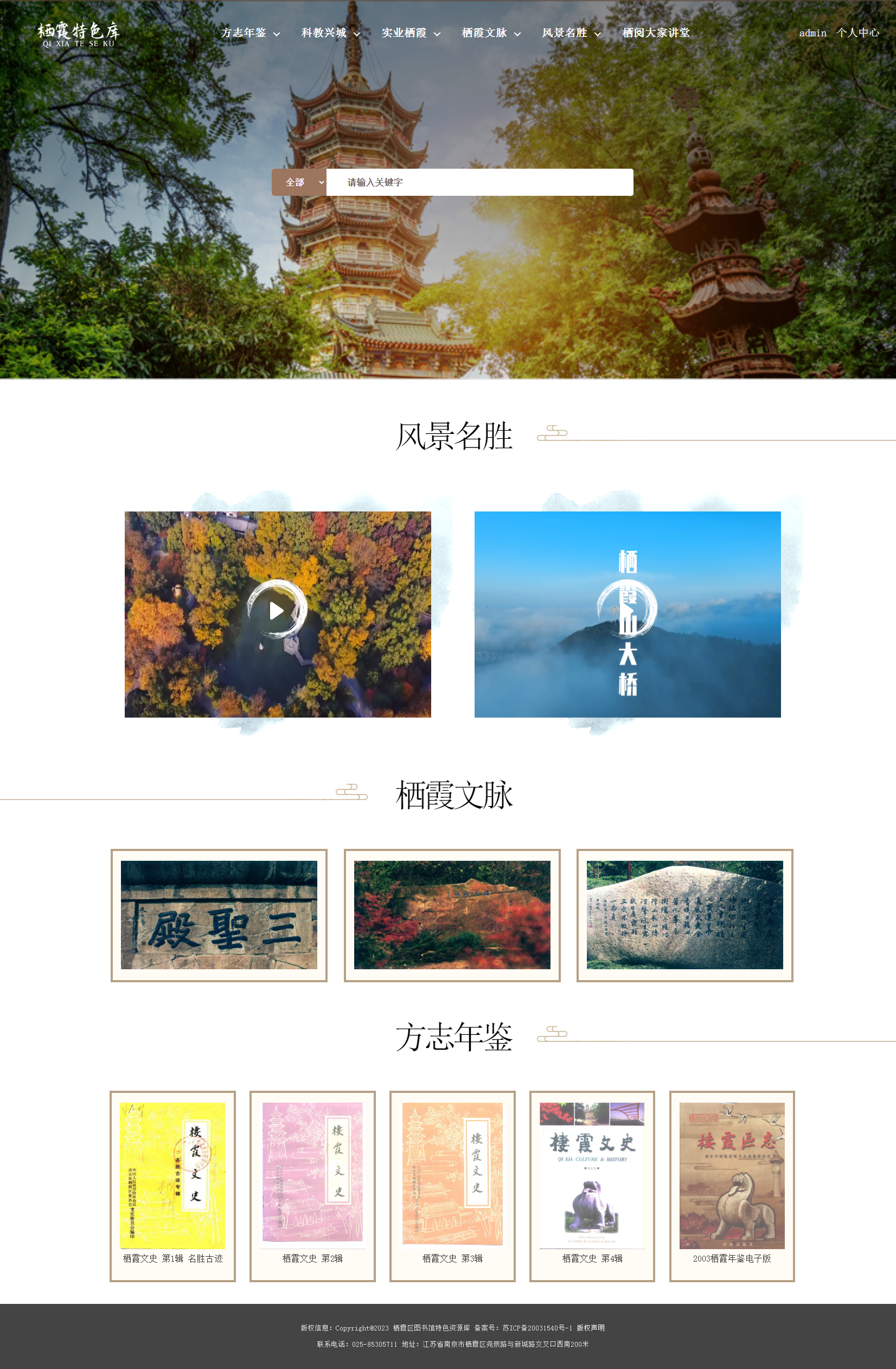Open 栖阅大家讲堂 from the top navigation

tap(656, 33)
